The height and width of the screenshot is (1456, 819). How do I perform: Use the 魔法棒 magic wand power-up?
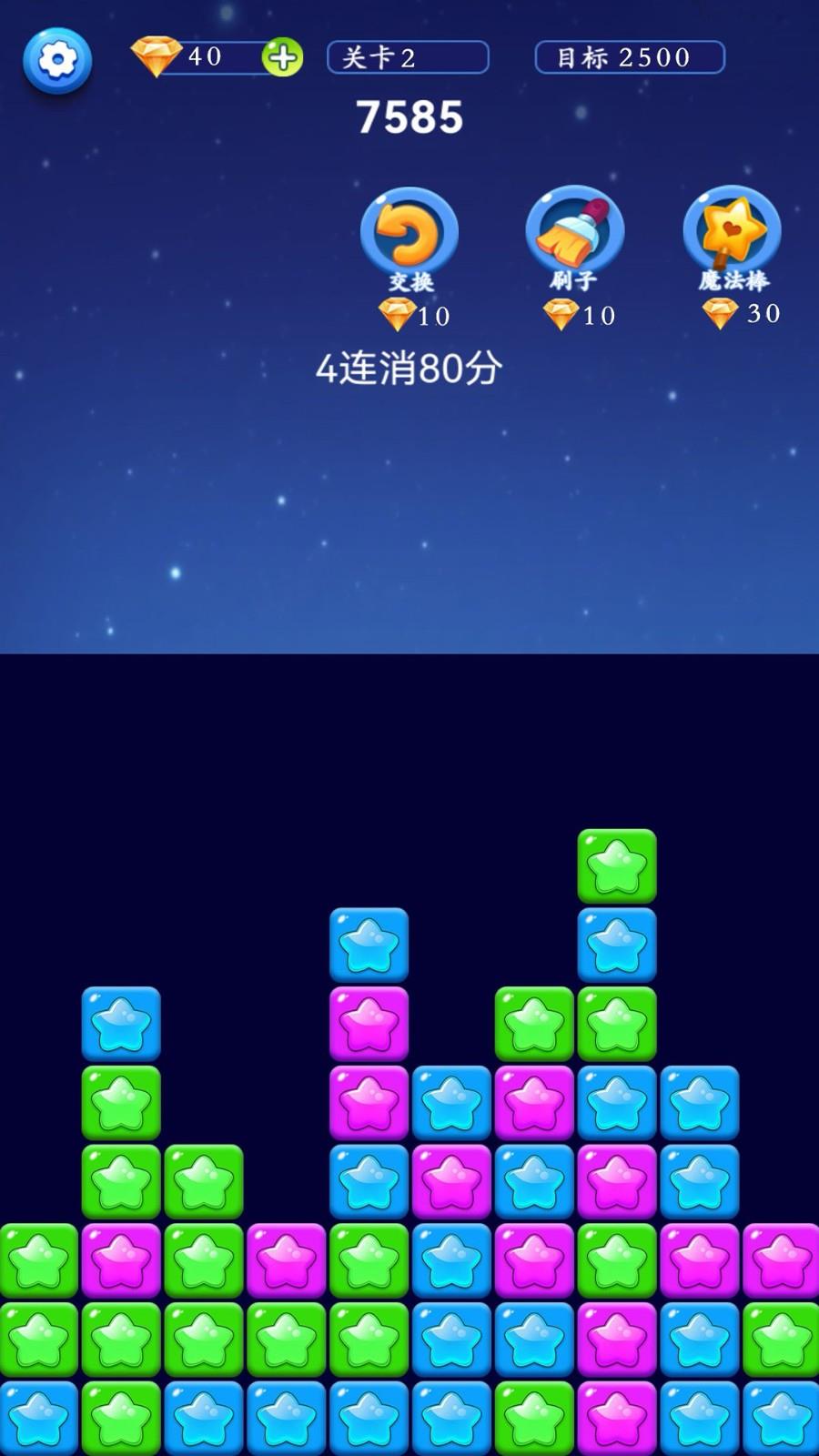tap(733, 231)
